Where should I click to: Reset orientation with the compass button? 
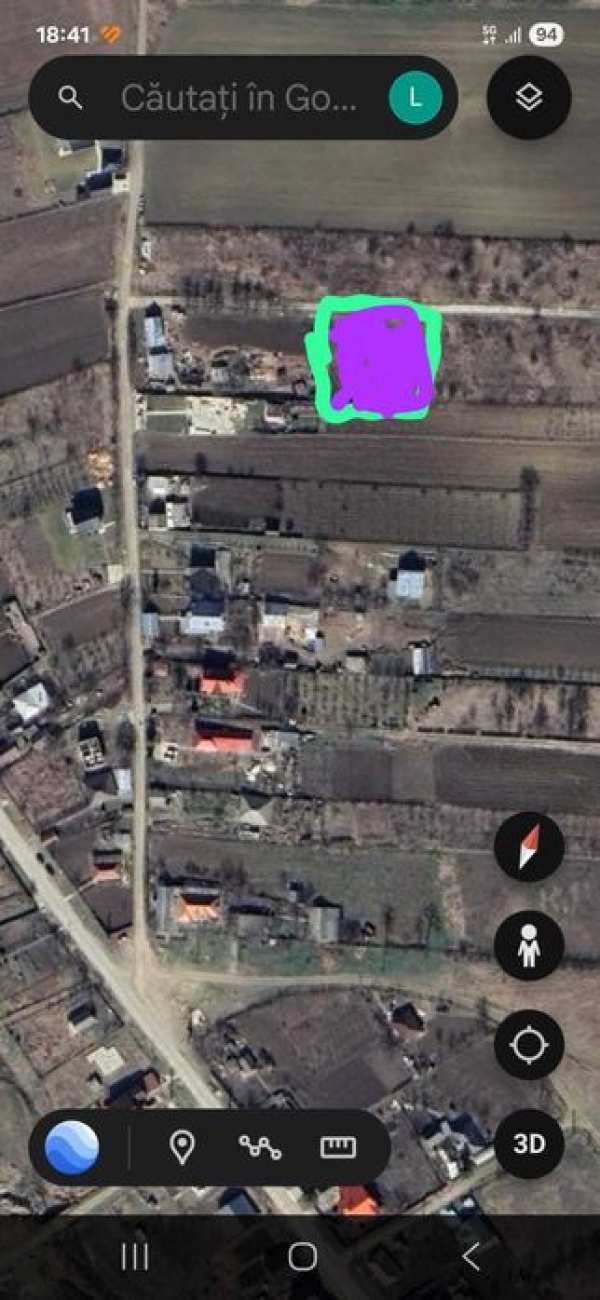tap(529, 846)
